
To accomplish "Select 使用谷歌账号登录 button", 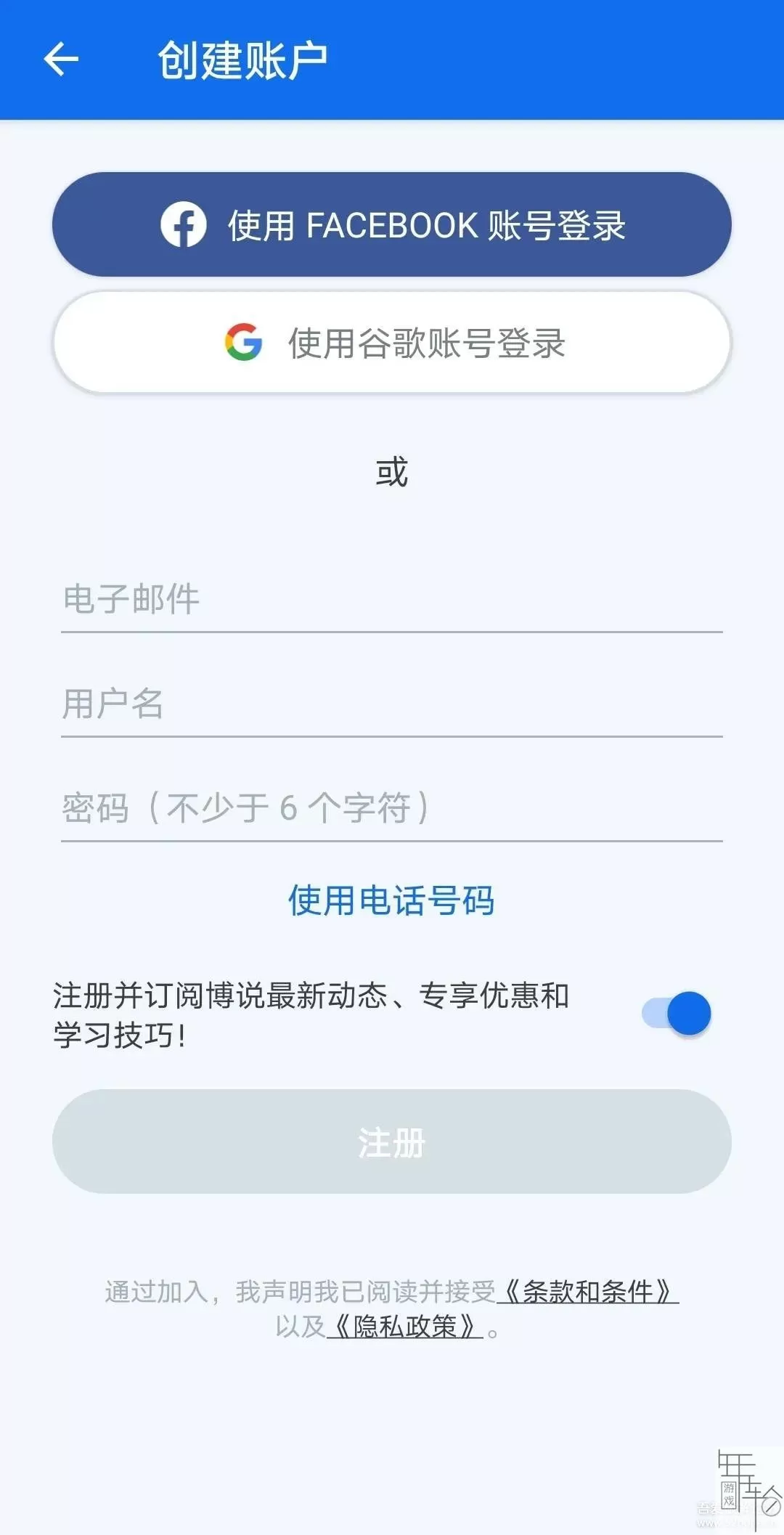I will [x=392, y=343].
